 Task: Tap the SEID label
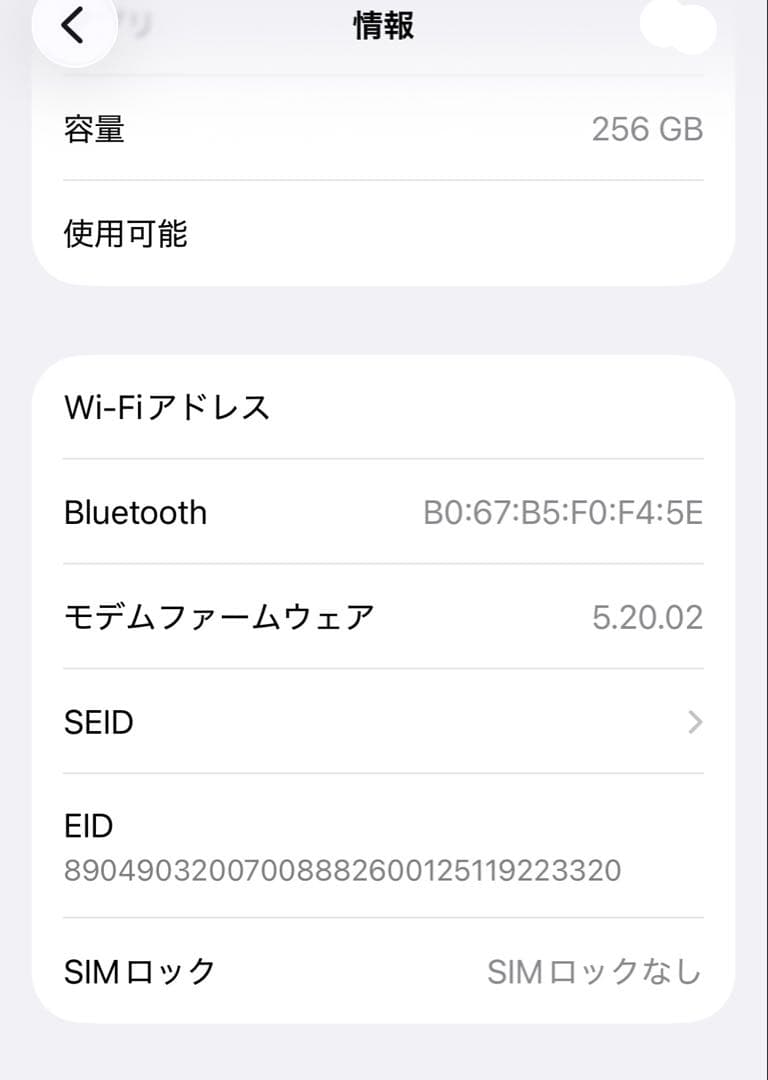99,722
